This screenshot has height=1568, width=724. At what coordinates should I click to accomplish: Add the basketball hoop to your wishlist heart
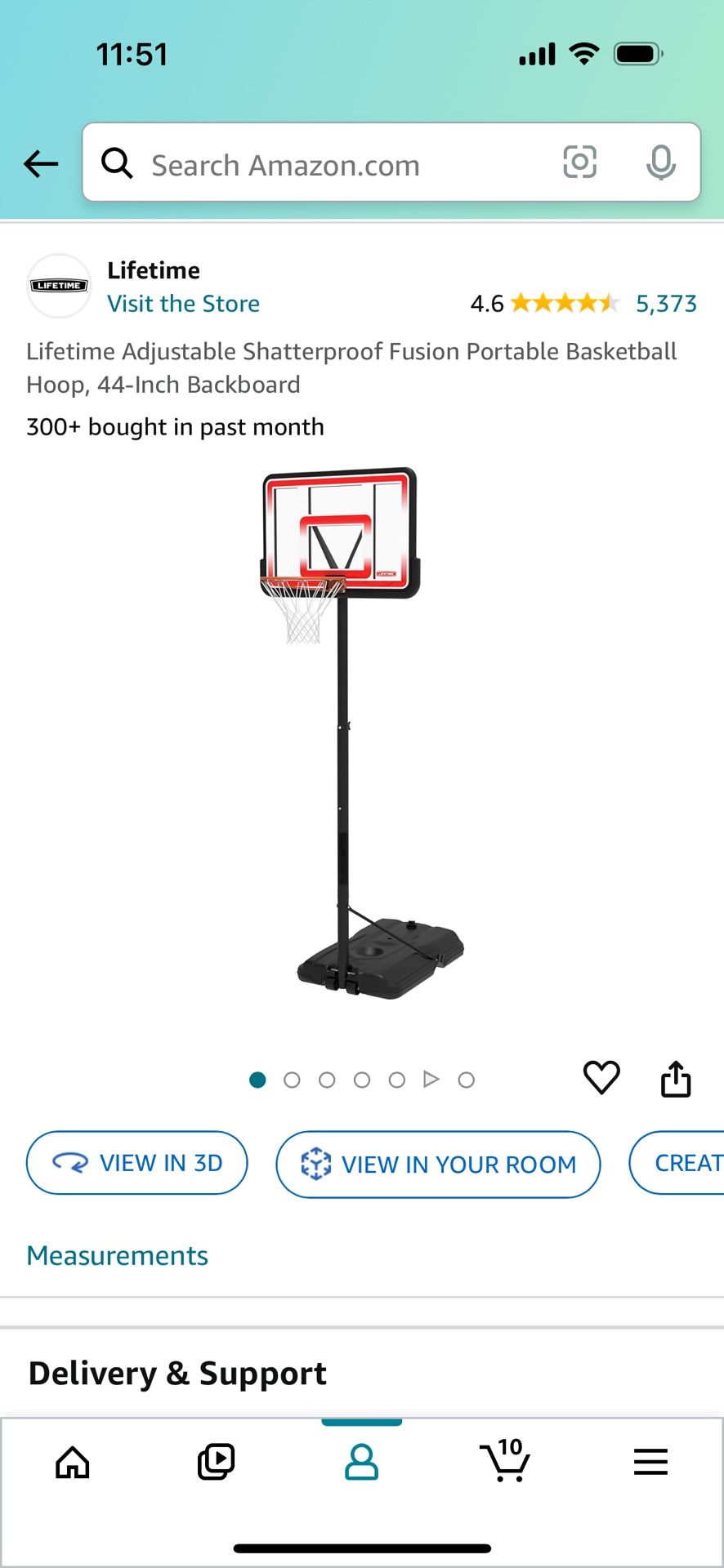pos(601,1077)
